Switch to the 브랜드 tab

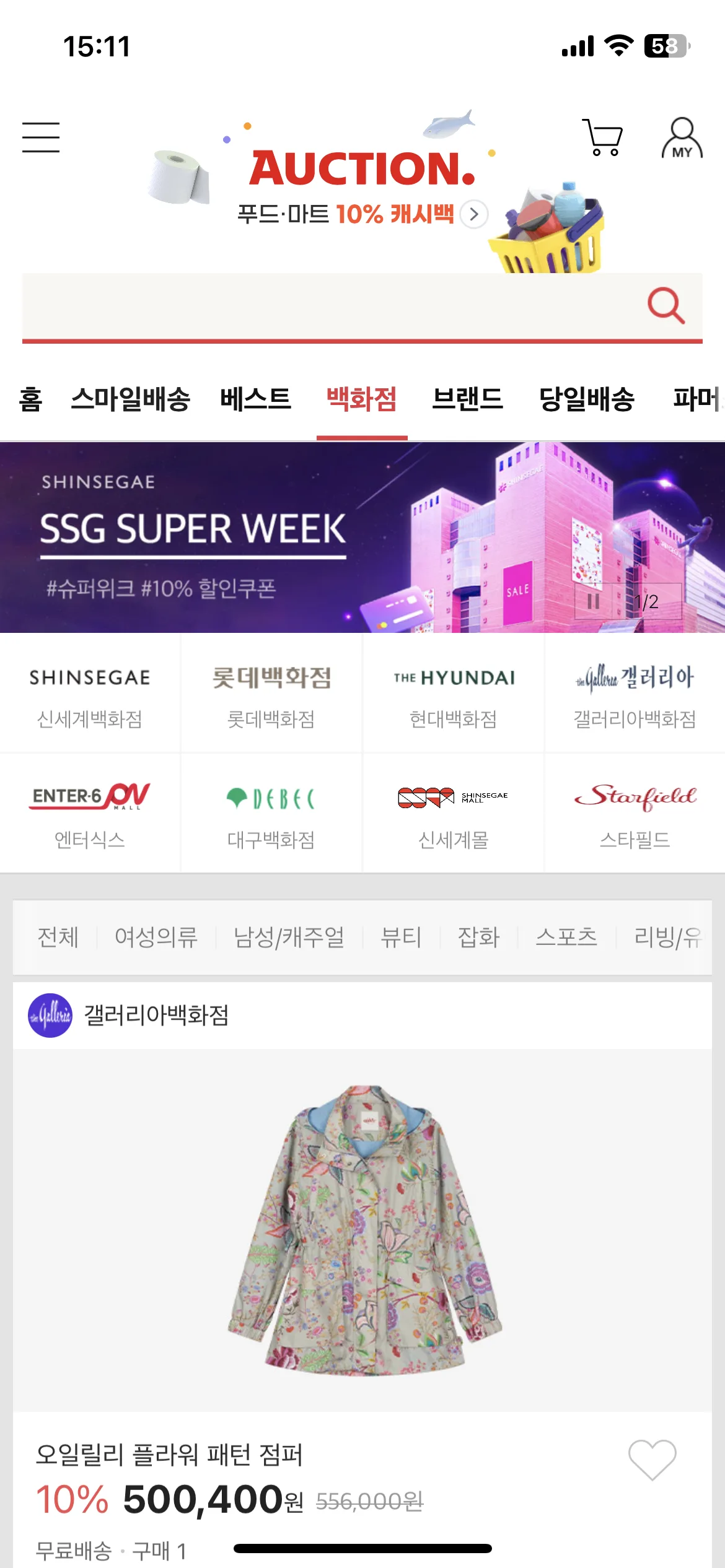tap(467, 399)
